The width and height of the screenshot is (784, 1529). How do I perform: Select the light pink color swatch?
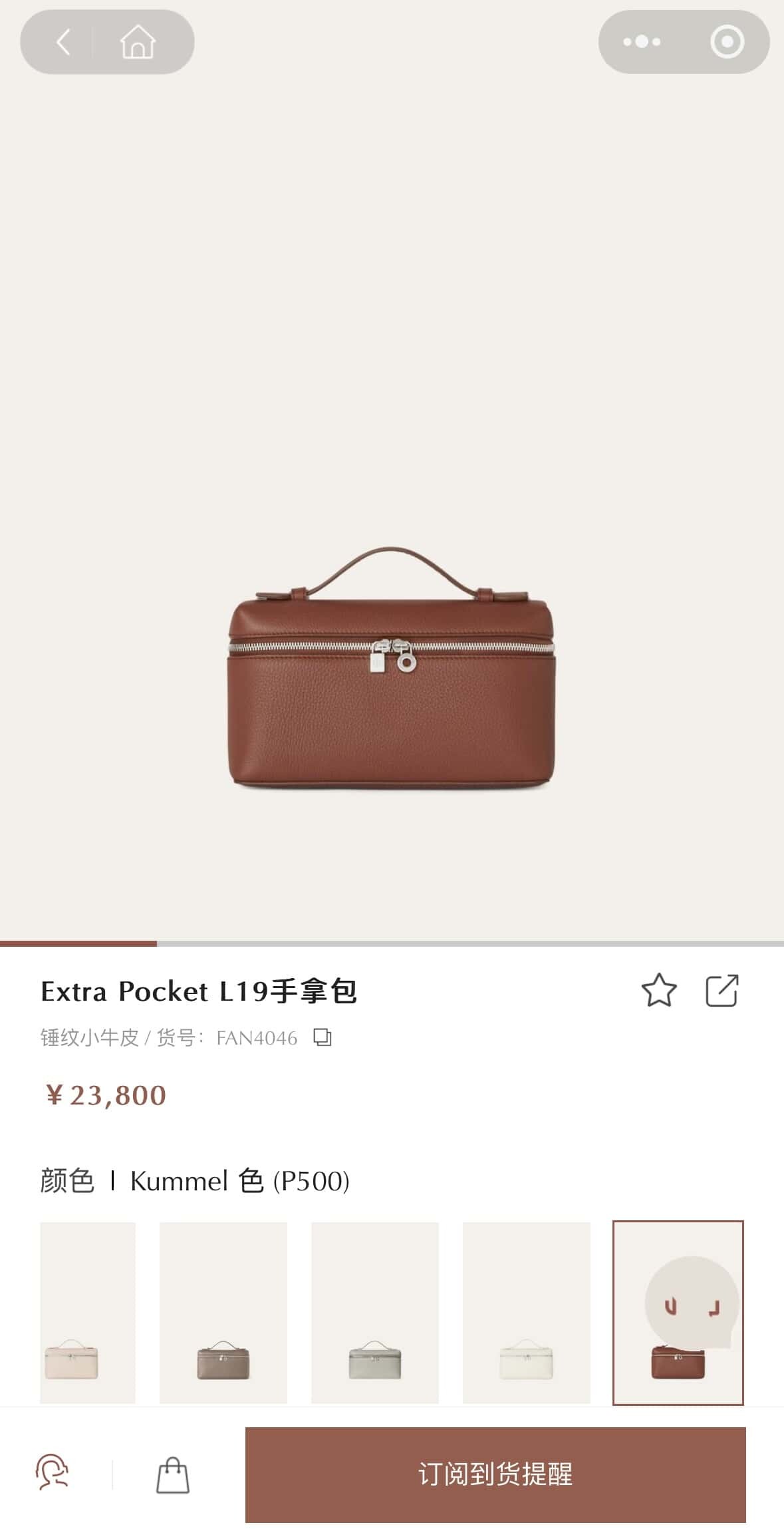(87, 1312)
